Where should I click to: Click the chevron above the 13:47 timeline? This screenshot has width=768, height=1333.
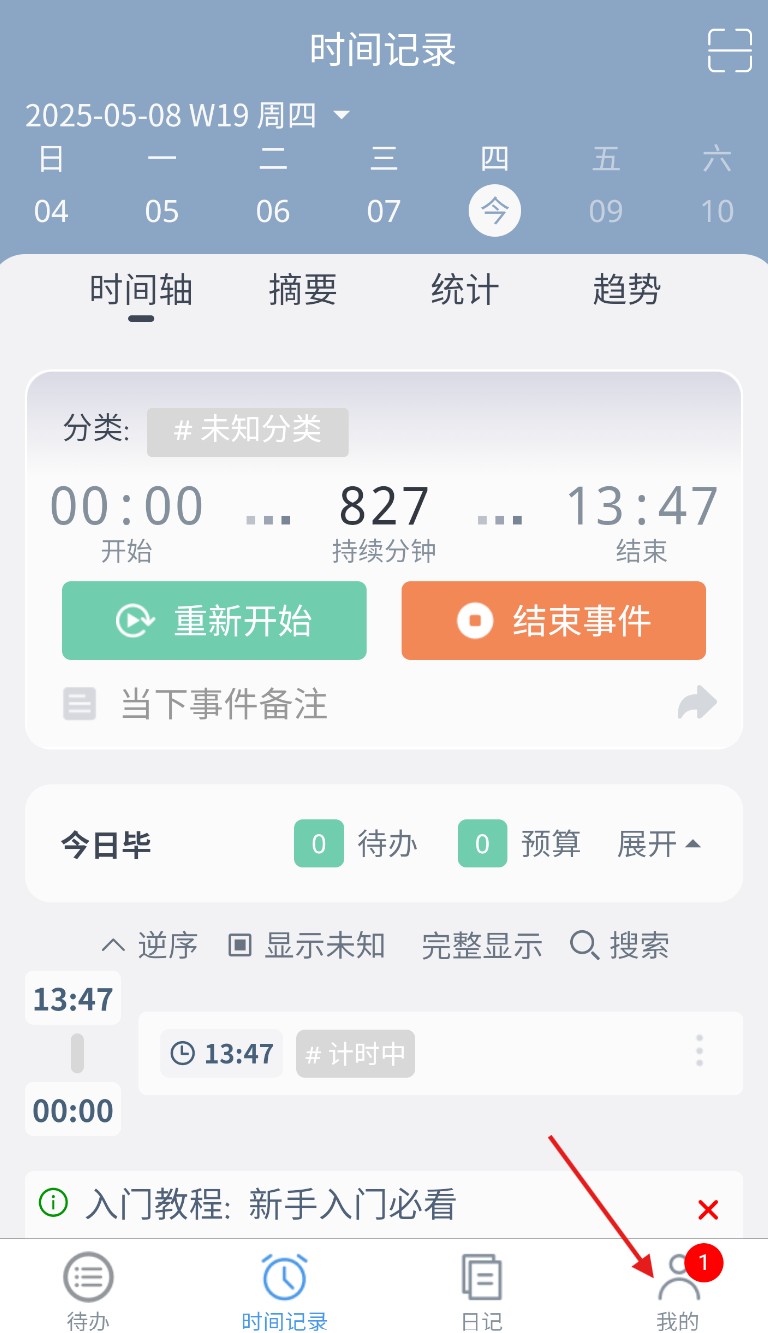pos(112,944)
